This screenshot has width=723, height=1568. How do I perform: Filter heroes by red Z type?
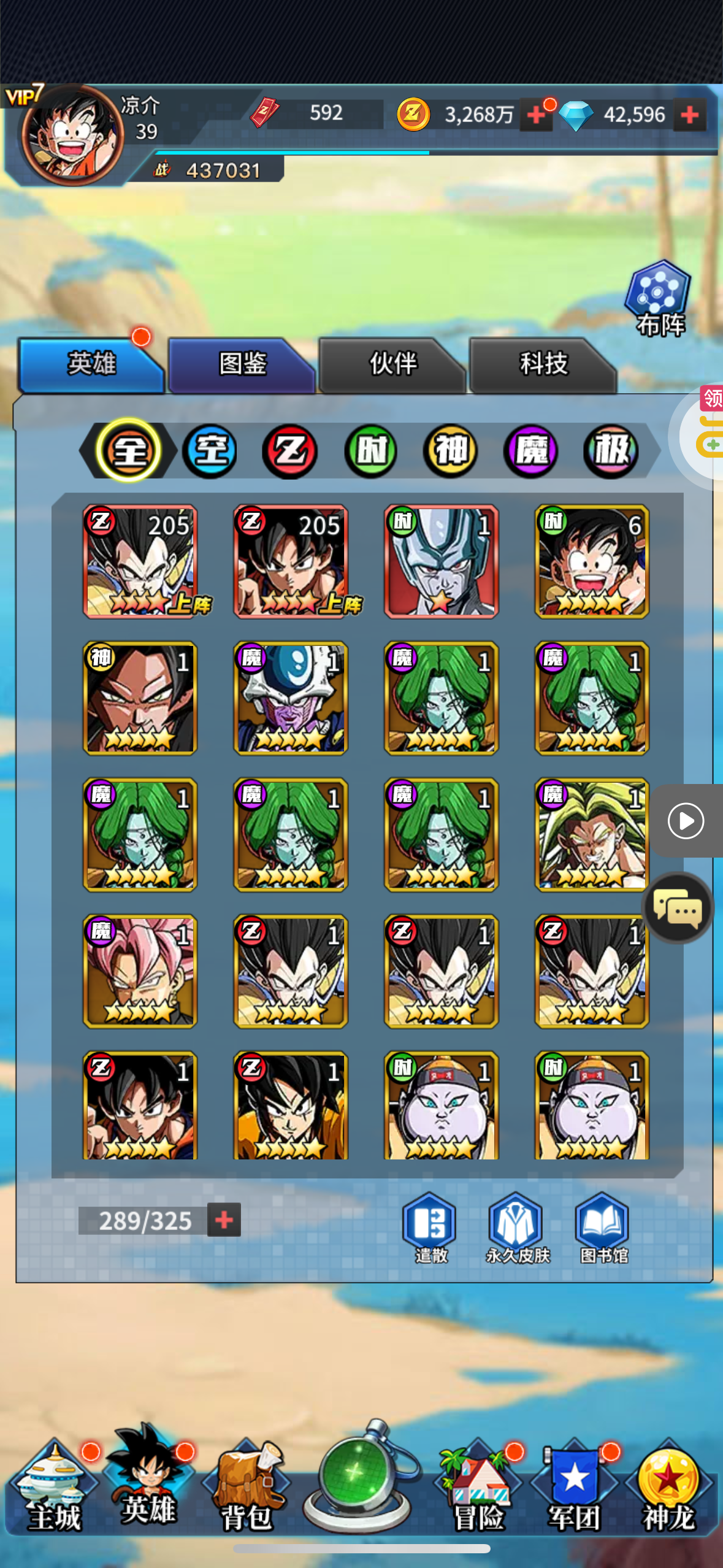point(289,452)
